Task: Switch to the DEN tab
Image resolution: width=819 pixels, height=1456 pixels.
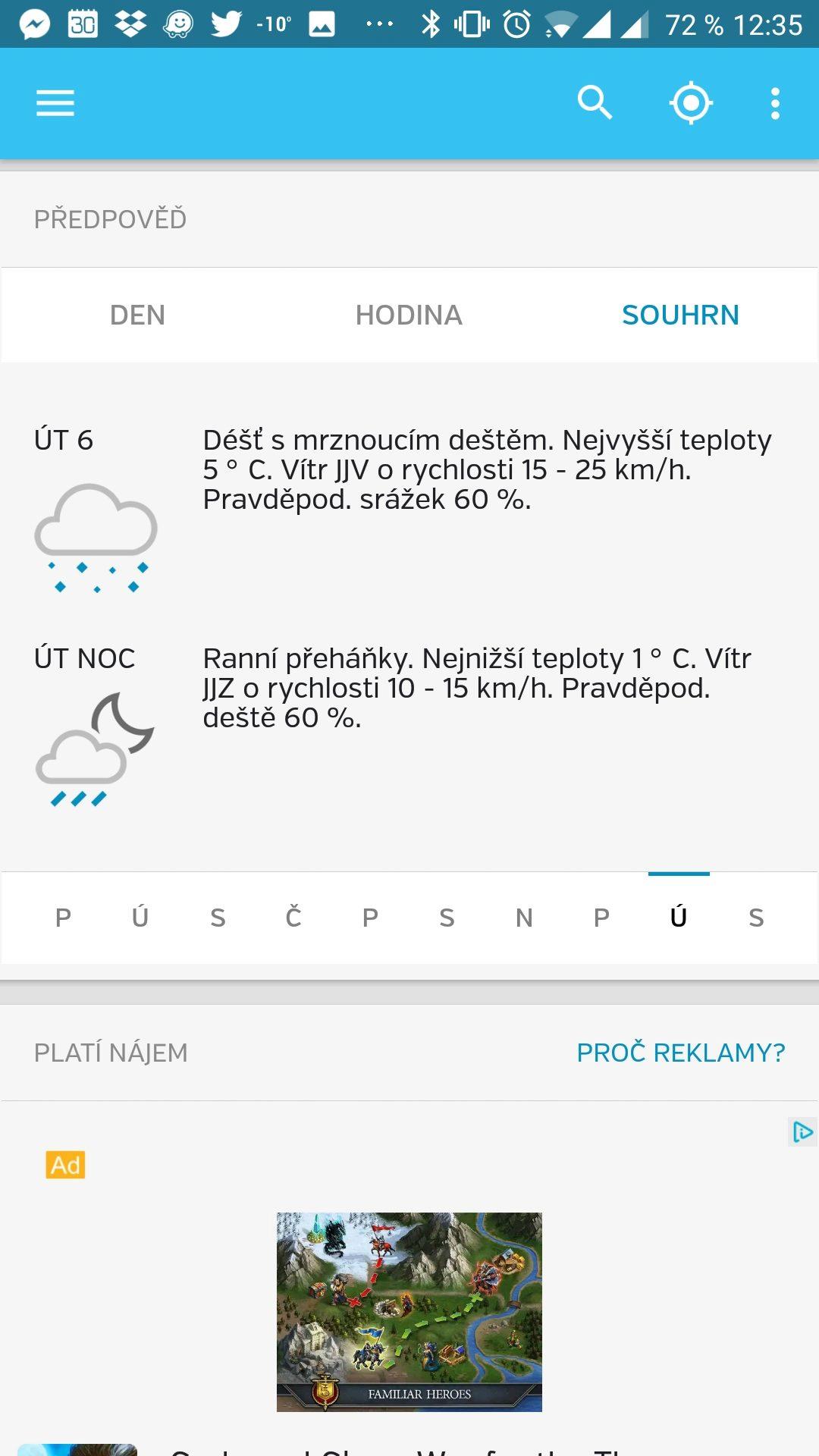Action: click(137, 315)
